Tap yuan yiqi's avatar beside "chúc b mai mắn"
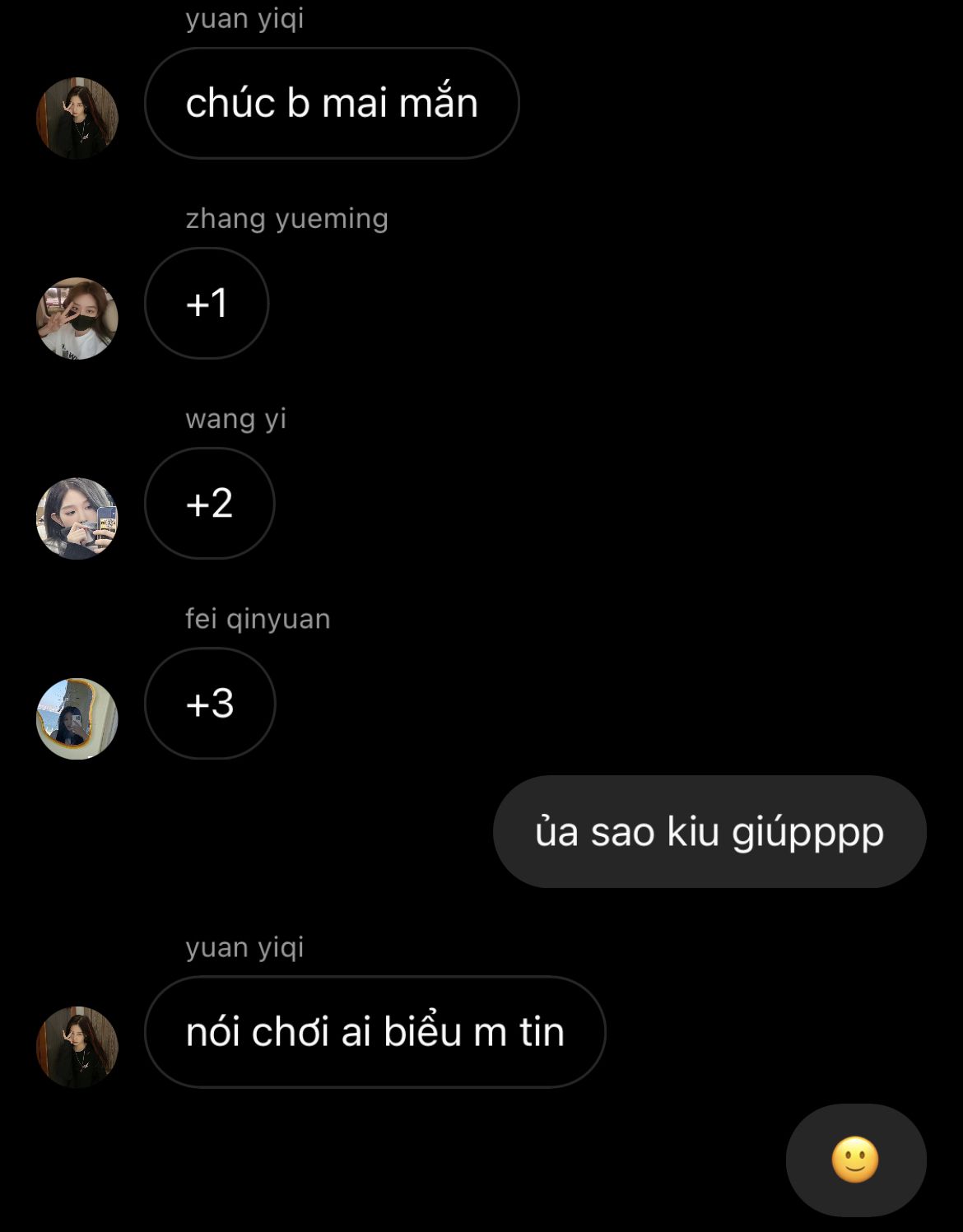The height and width of the screenshot is (1232, 963). (77, 119)
